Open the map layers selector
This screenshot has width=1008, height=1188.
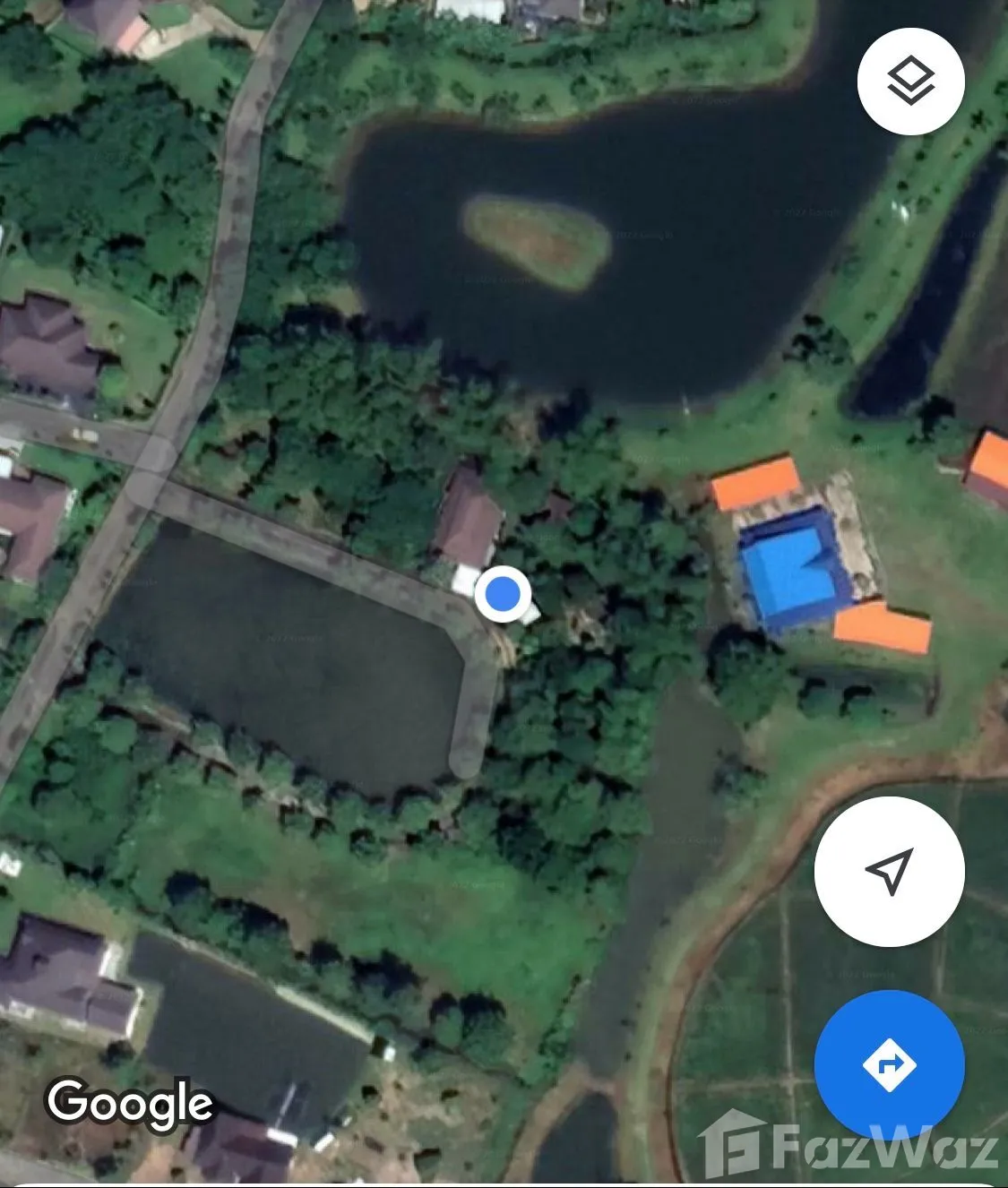pos(910,82)
